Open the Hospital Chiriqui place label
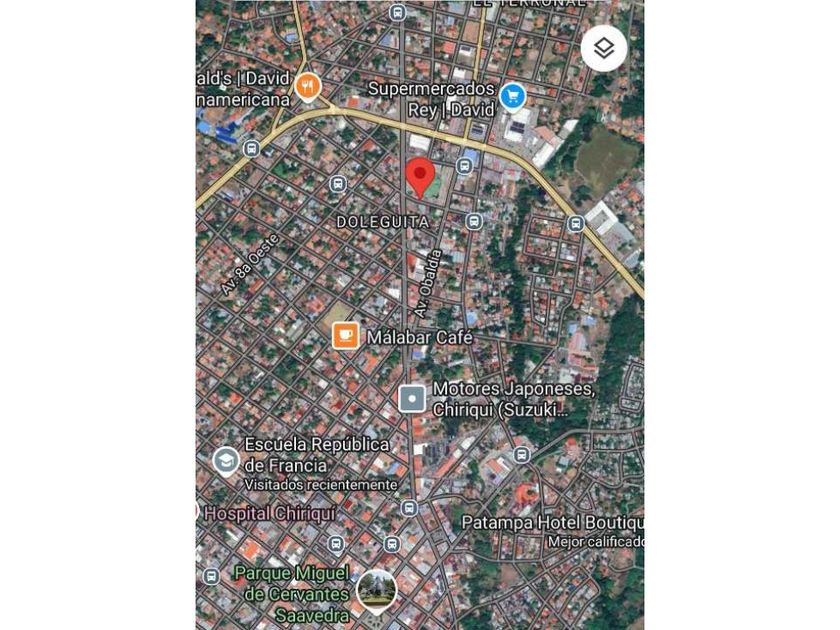The height and width of the screenshot is (630, 840). (270, 513)
